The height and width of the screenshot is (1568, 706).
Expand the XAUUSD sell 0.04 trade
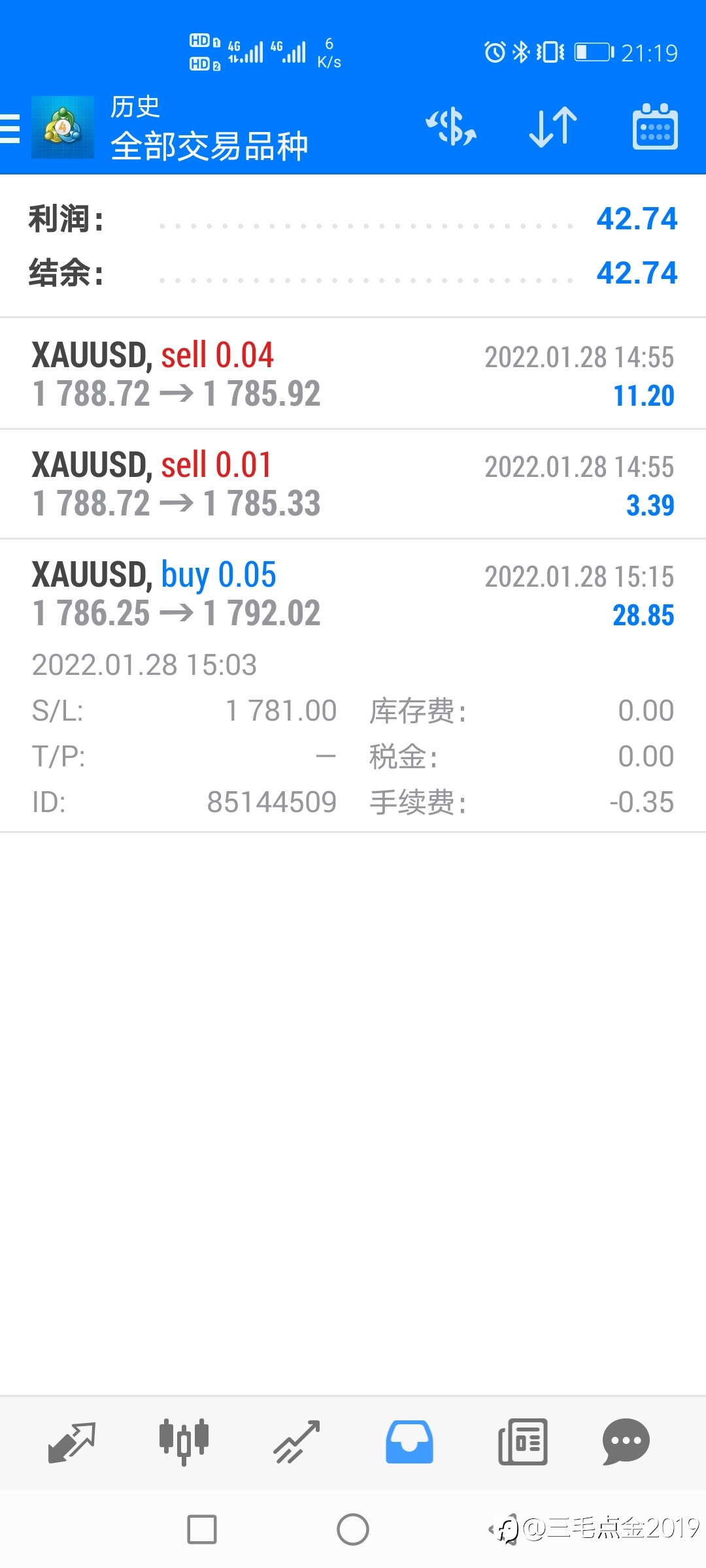click(353, 374)
